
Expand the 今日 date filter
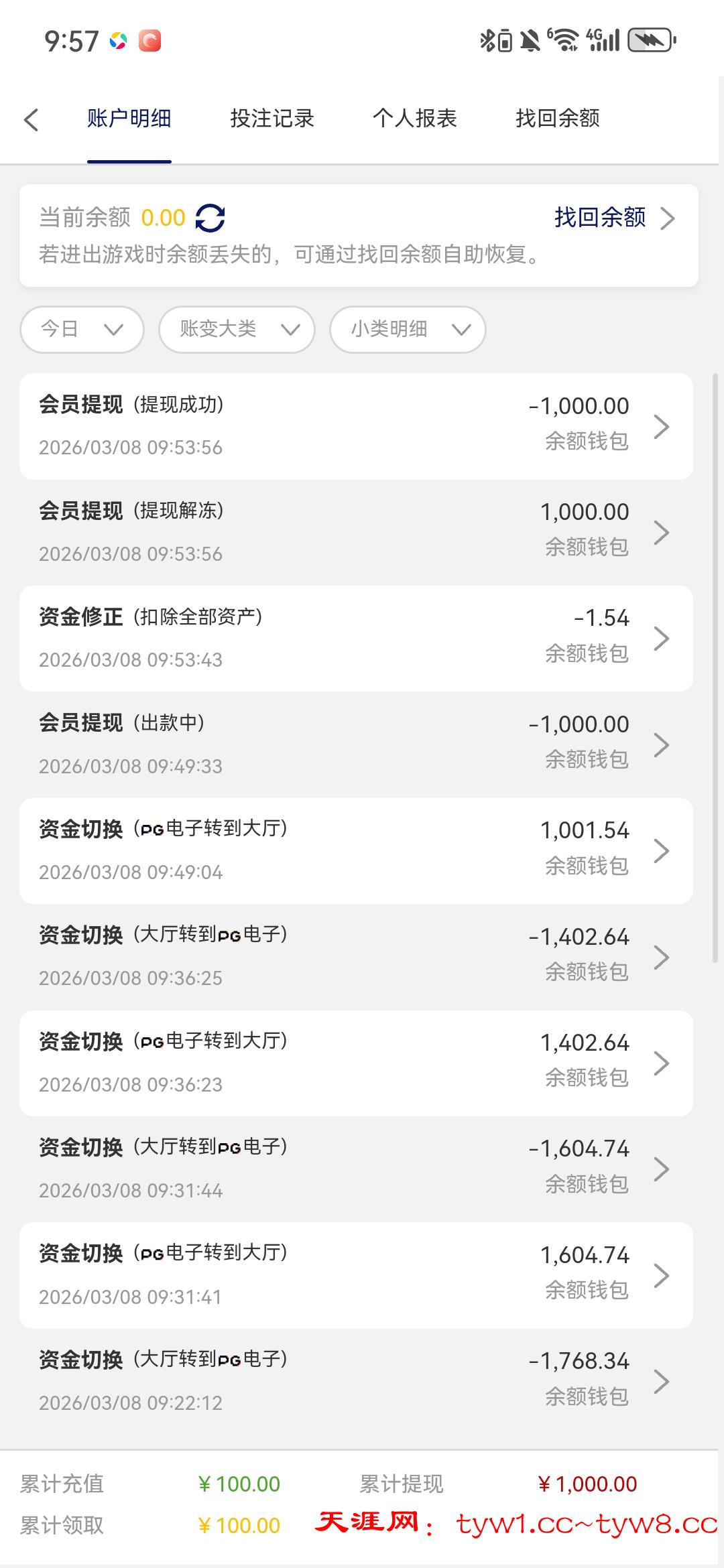[82, 329]
